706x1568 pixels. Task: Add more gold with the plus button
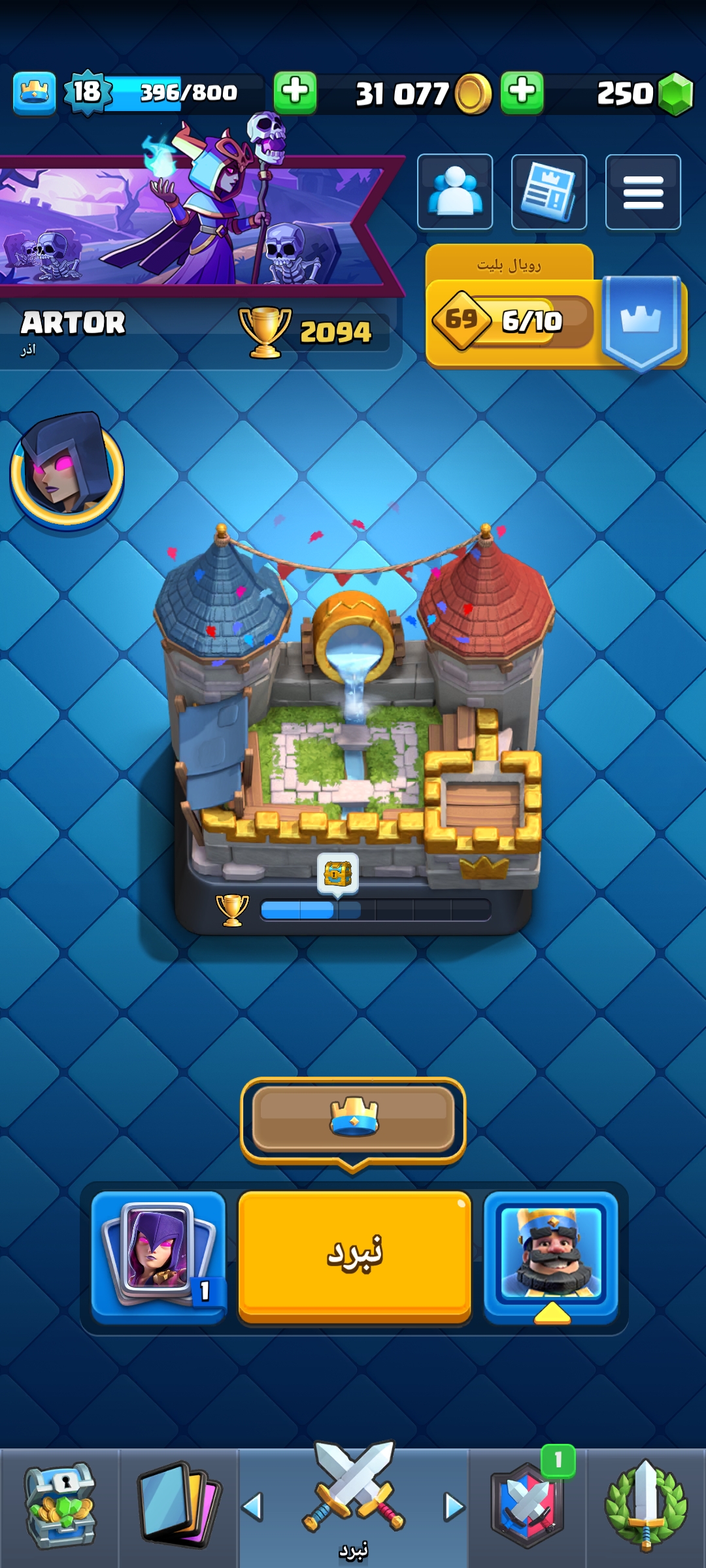[295, 92]
